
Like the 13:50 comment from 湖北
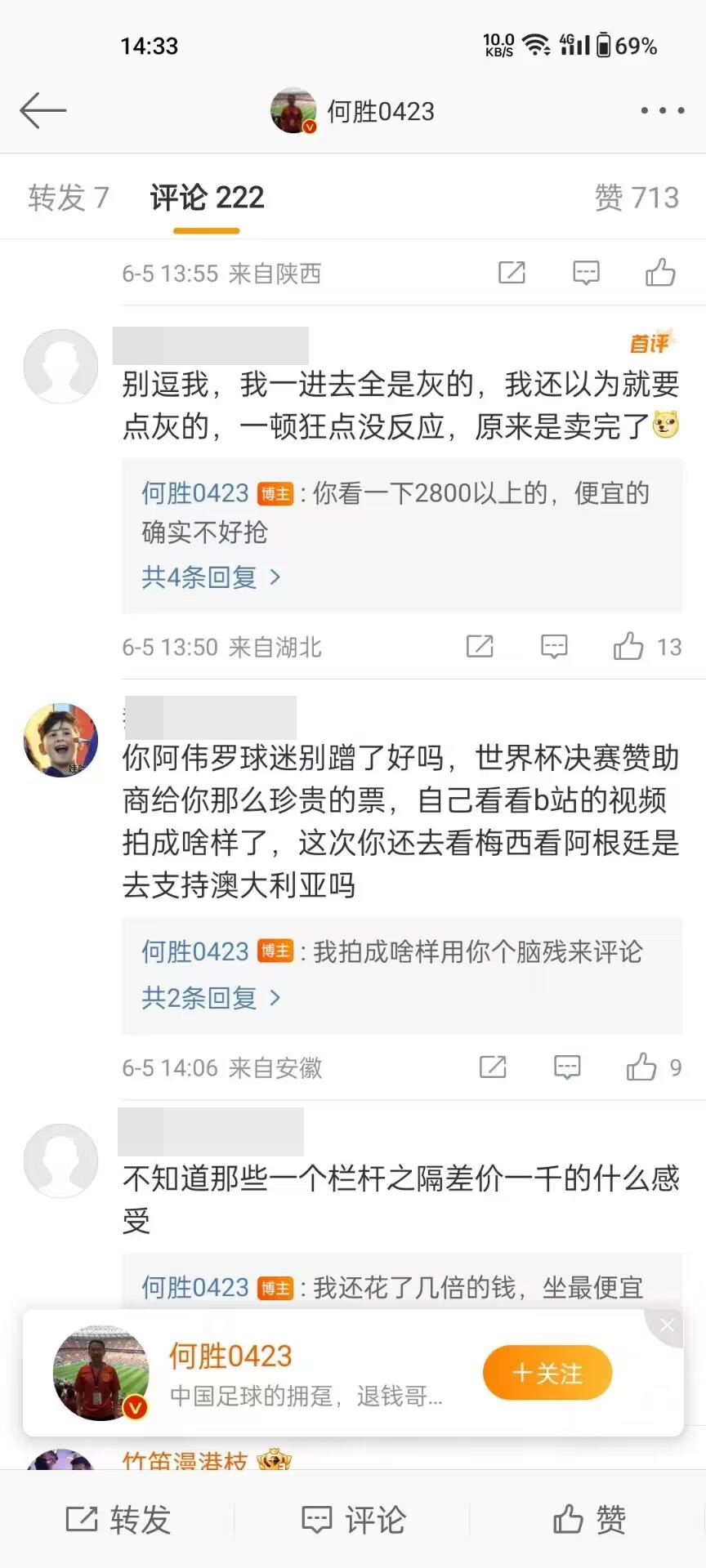[x=629, y=647]
